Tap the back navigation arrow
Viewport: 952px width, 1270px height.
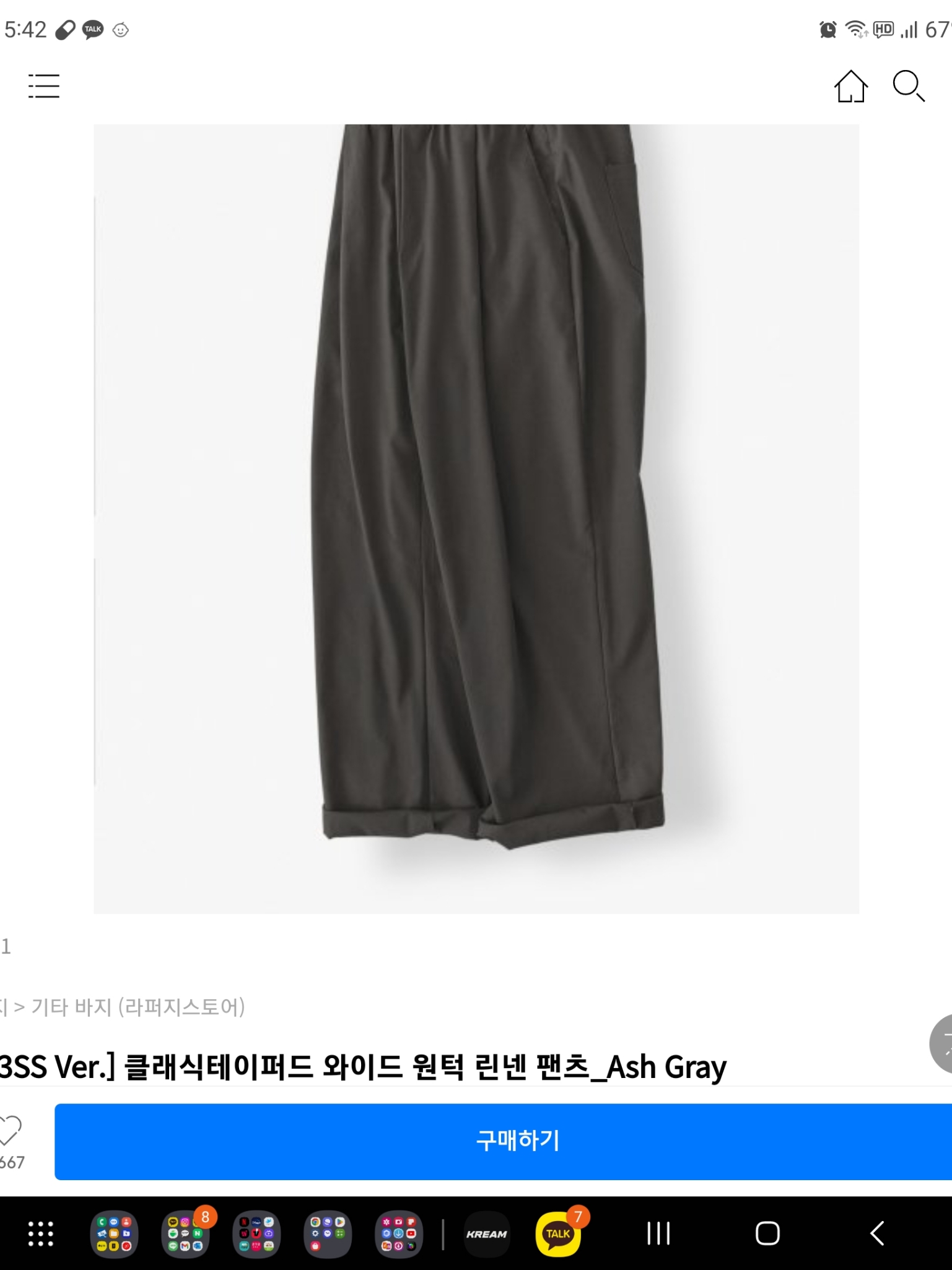(x=876, y=1233)
